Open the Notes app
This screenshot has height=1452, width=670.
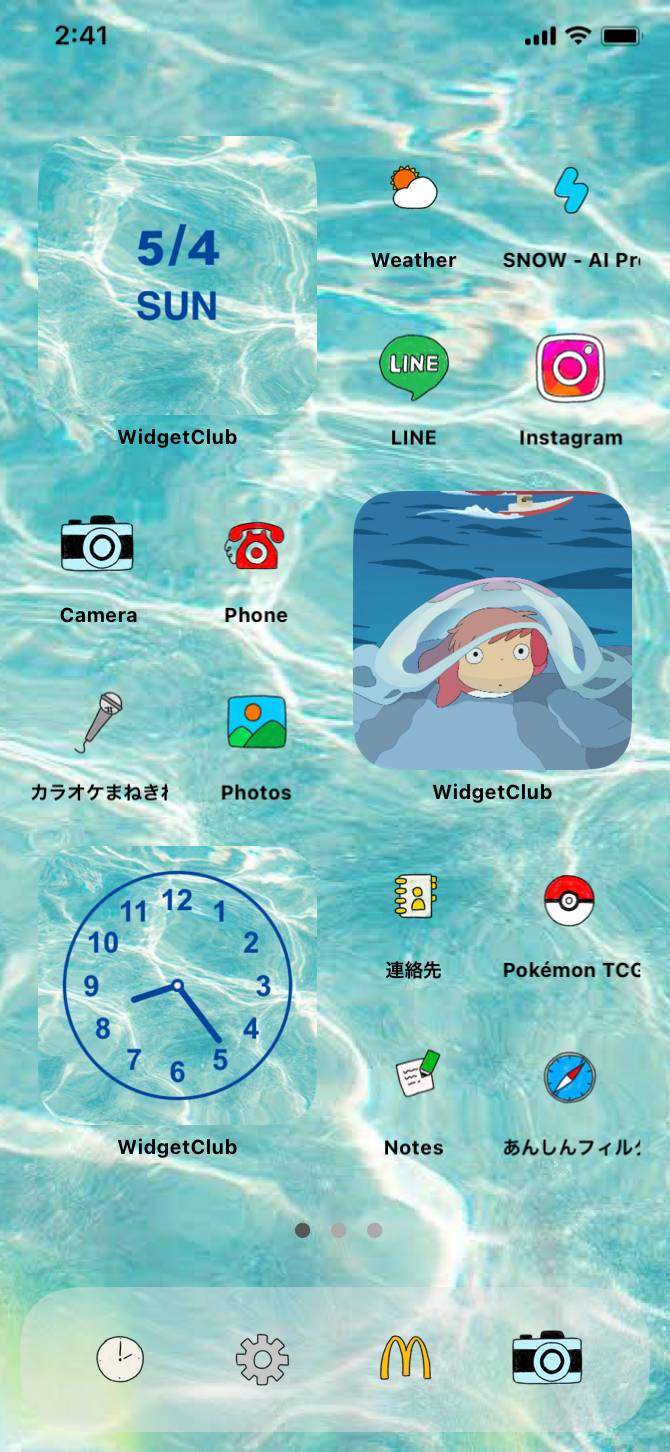414,1076
